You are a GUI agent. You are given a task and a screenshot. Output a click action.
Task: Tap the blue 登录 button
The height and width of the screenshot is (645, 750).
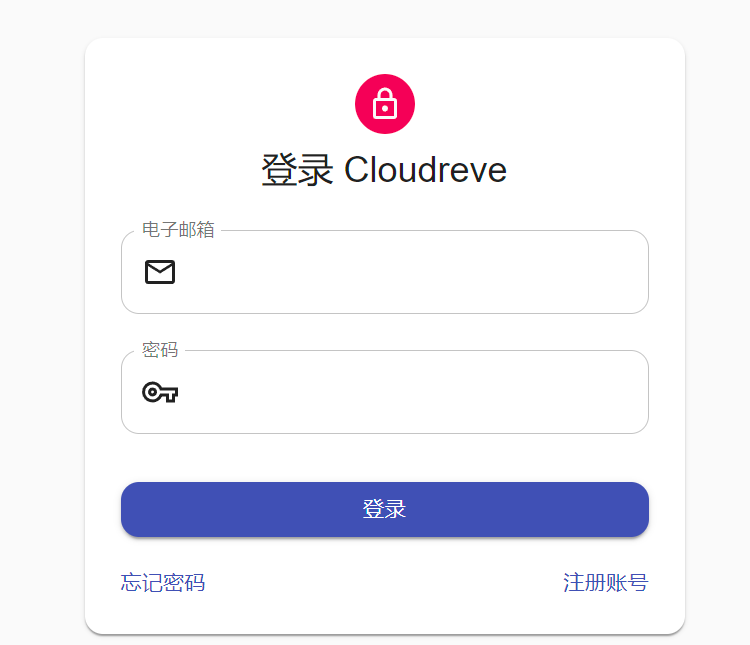pyautogui.click(x=385, y=509)
